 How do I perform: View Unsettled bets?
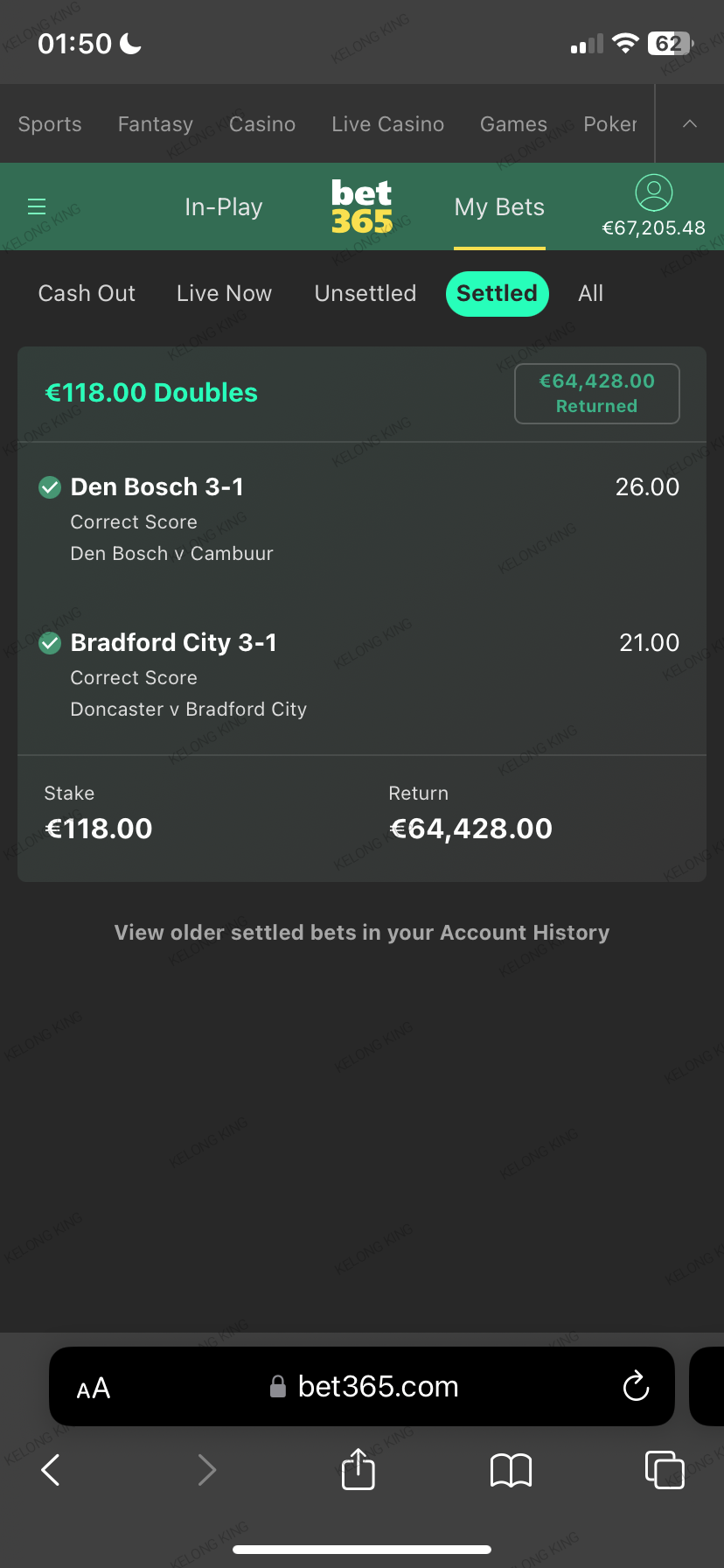(365, 293)
